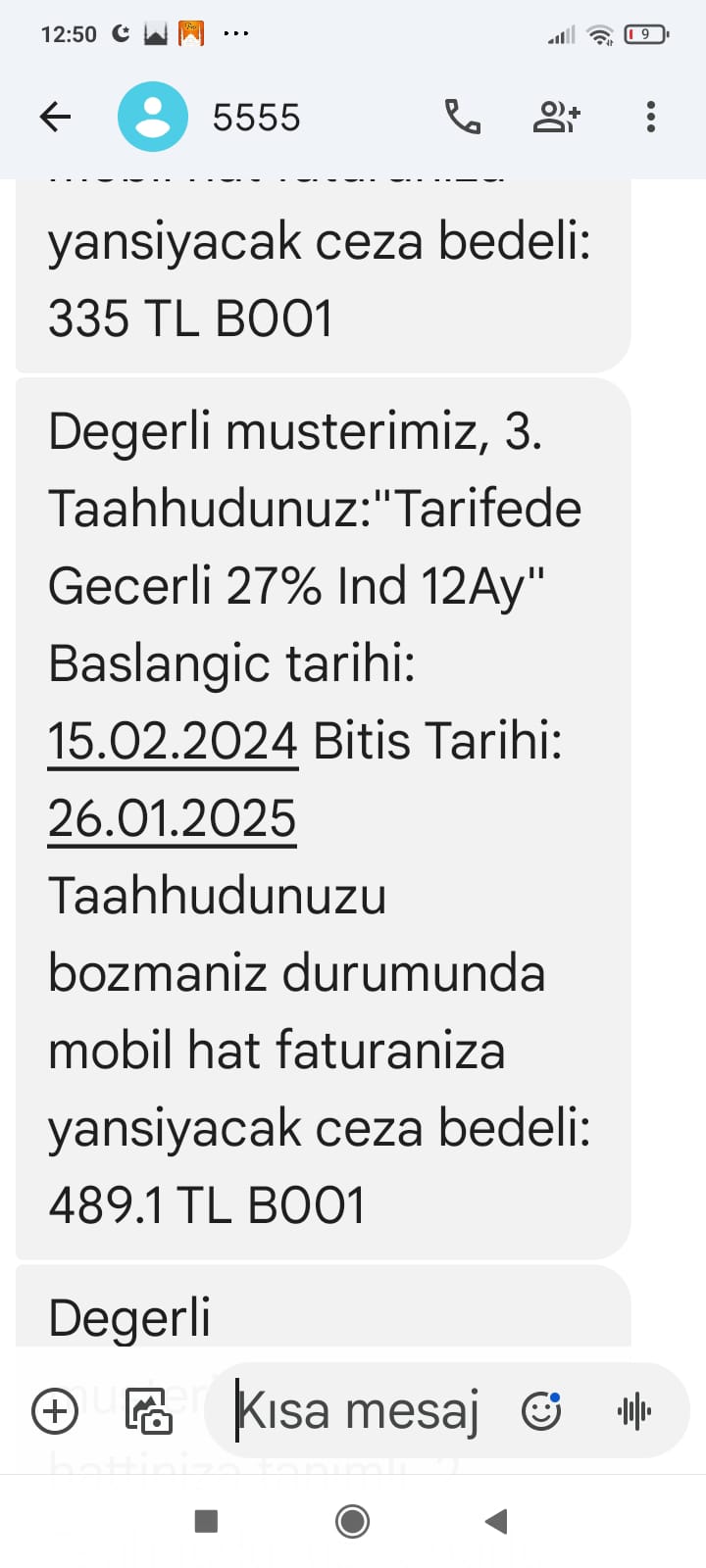This screenshot has width=706, height=1568.
Task: Open the three-dot overflow menu
Action: point(651,117)
